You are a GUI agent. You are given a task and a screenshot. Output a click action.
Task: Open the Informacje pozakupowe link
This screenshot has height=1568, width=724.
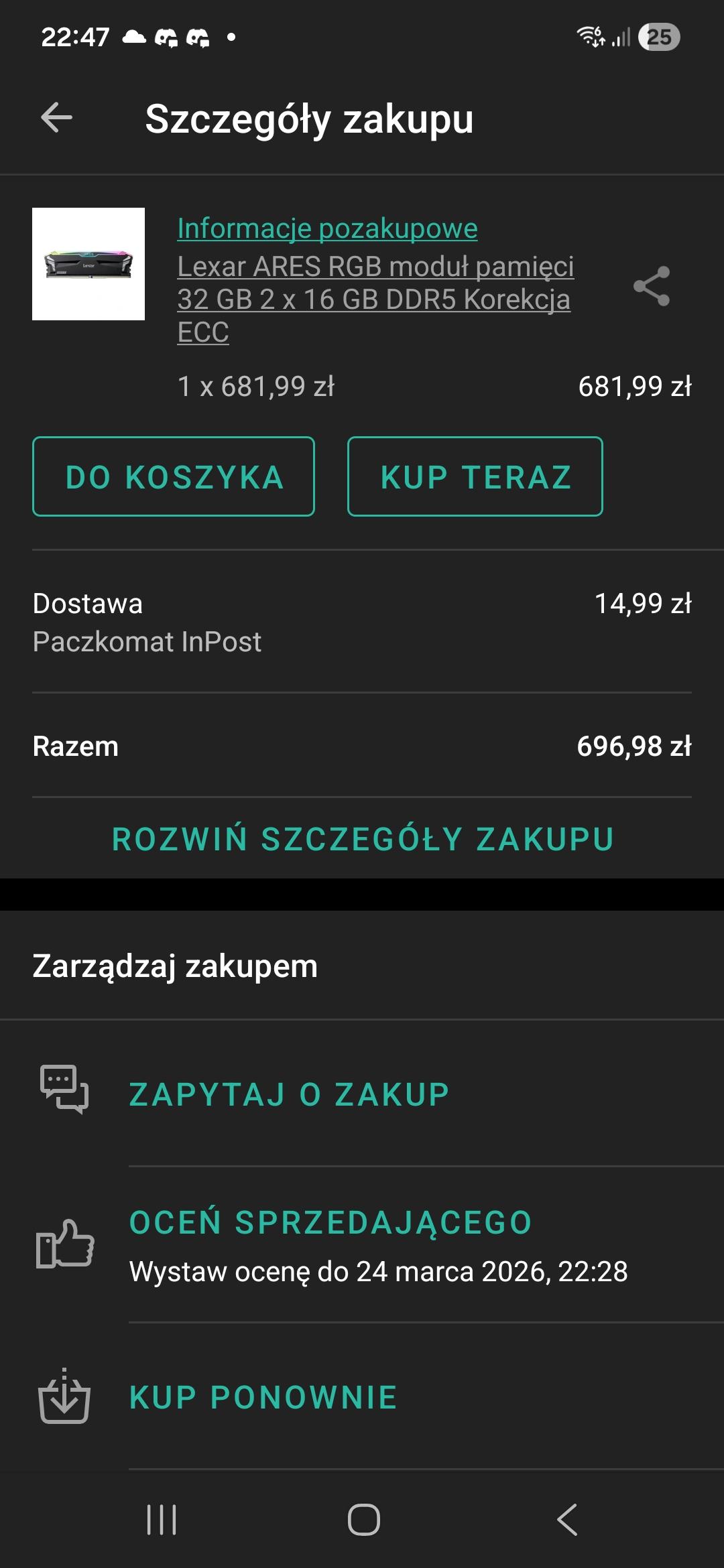pos(327,228)
